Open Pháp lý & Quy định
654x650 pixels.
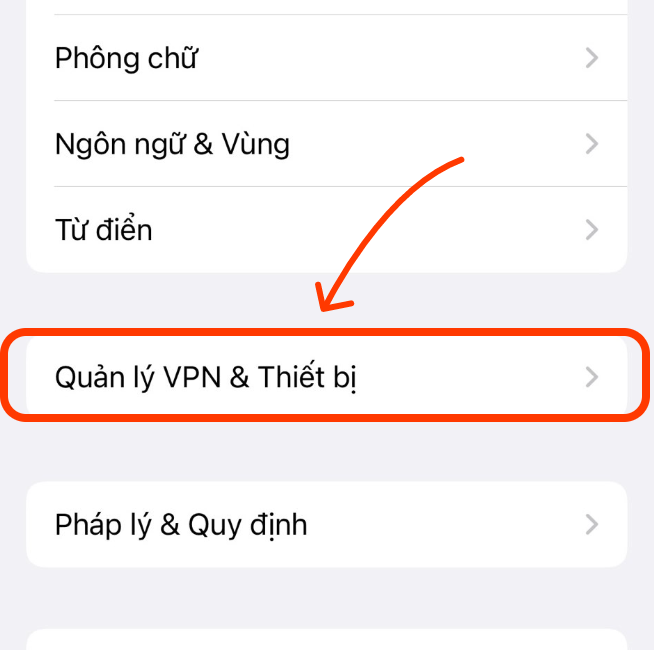click(x=326, y=524)
